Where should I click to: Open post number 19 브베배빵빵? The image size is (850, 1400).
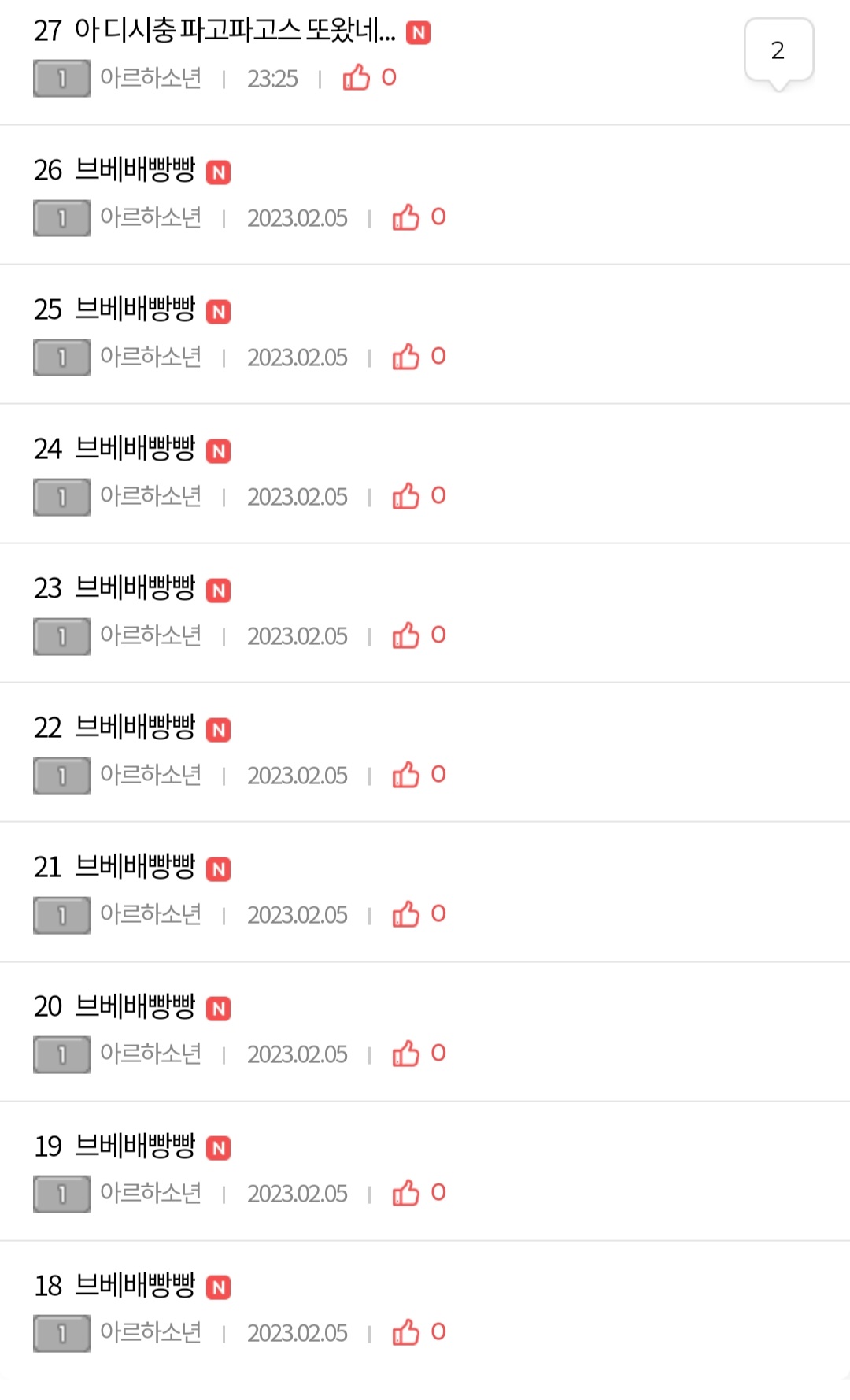[135, 1146]
